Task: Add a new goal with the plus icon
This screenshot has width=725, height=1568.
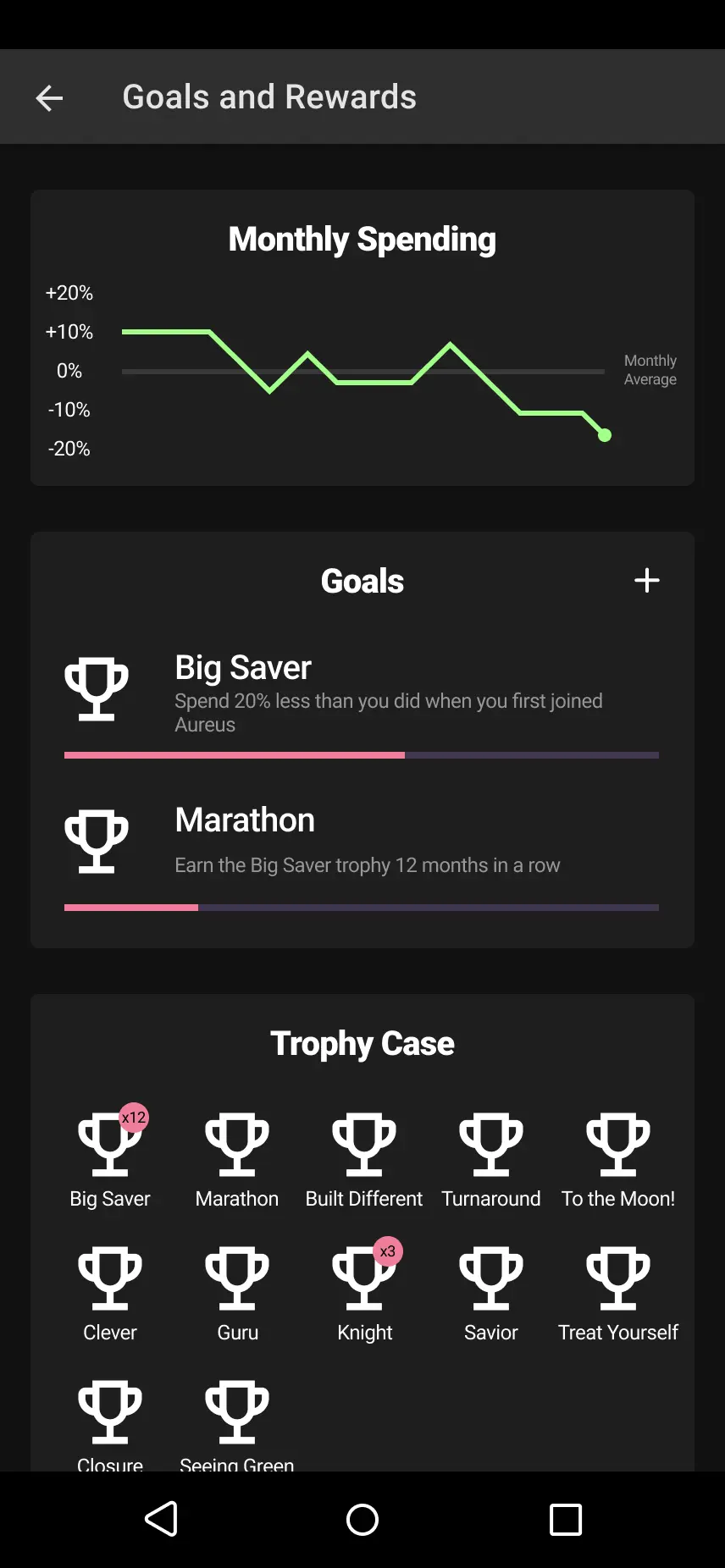Action: tap(647, 580)
